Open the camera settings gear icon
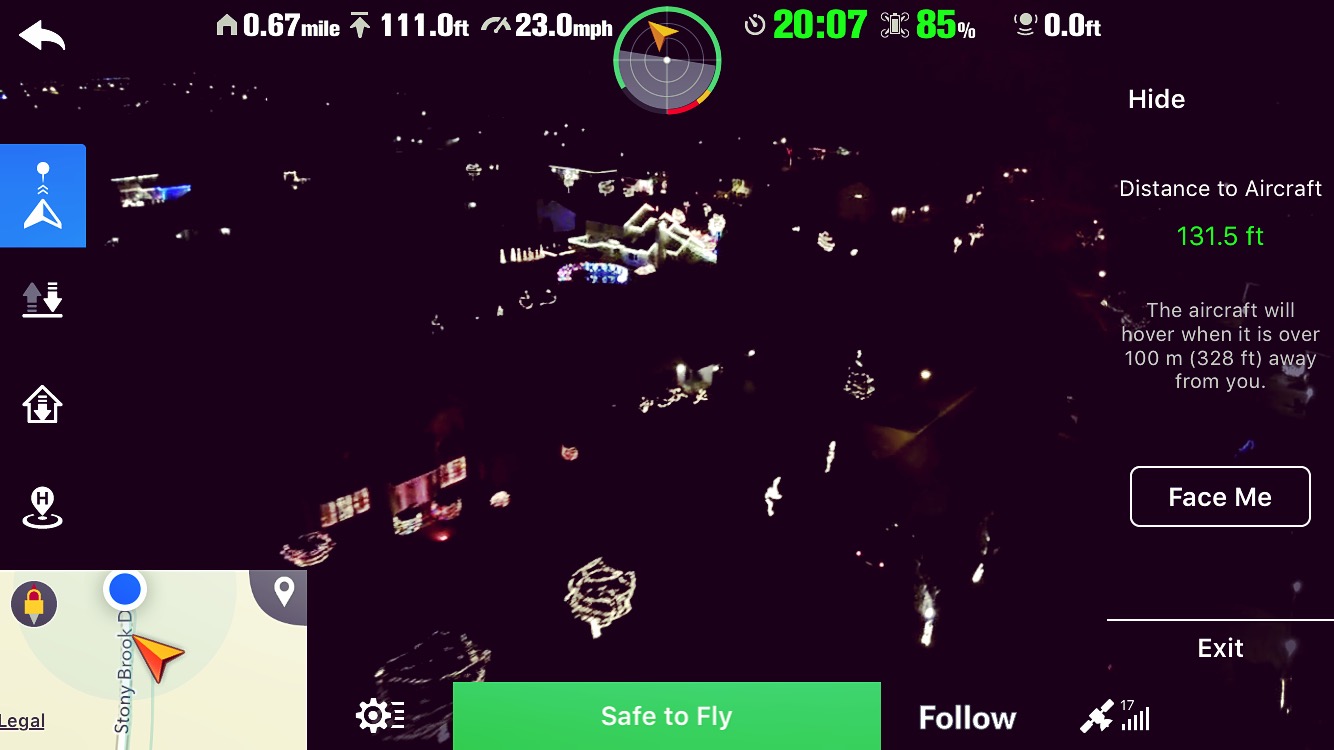 tap(379, 715)
